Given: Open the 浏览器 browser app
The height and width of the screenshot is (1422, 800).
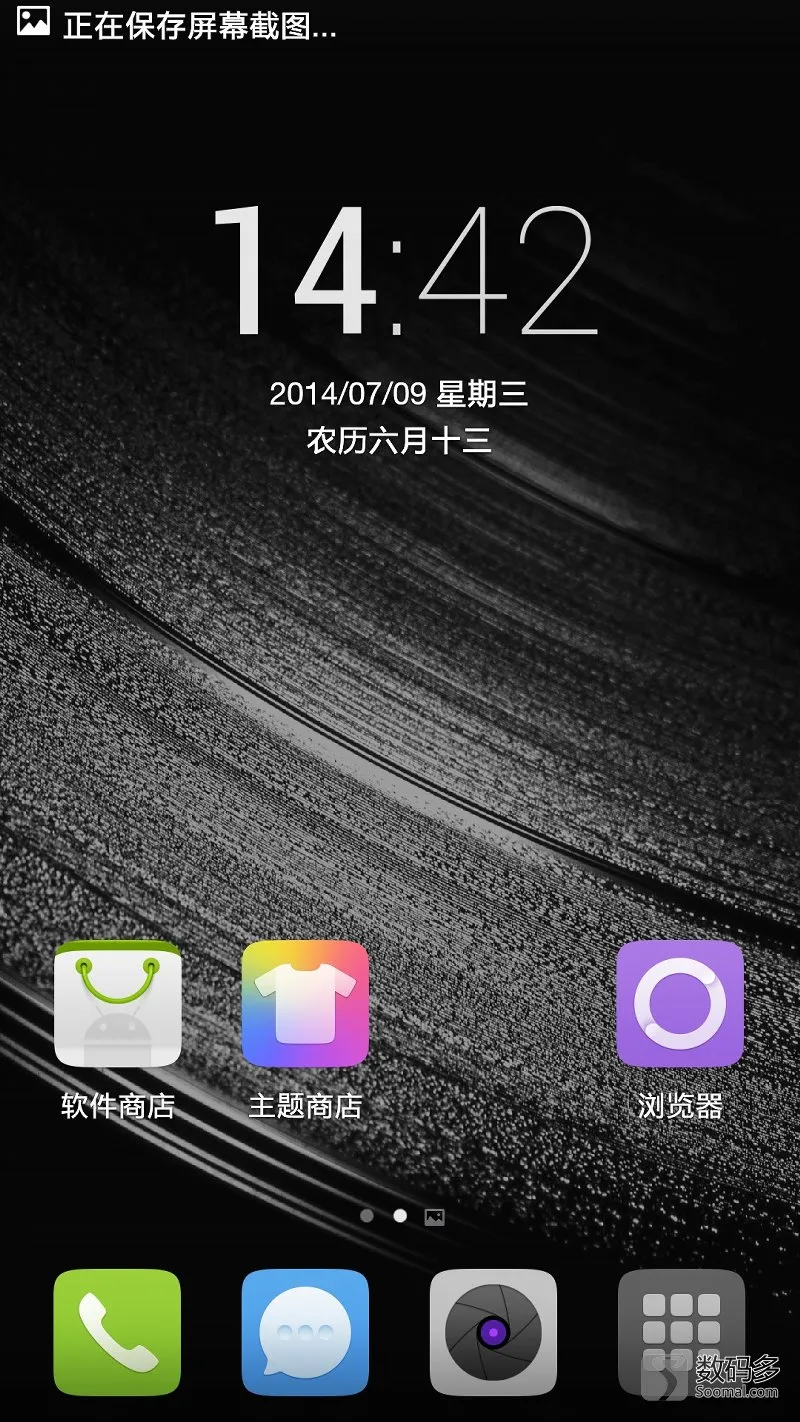Looking at the screenshot, I should pyautogui.click(x=680, y=1004).
